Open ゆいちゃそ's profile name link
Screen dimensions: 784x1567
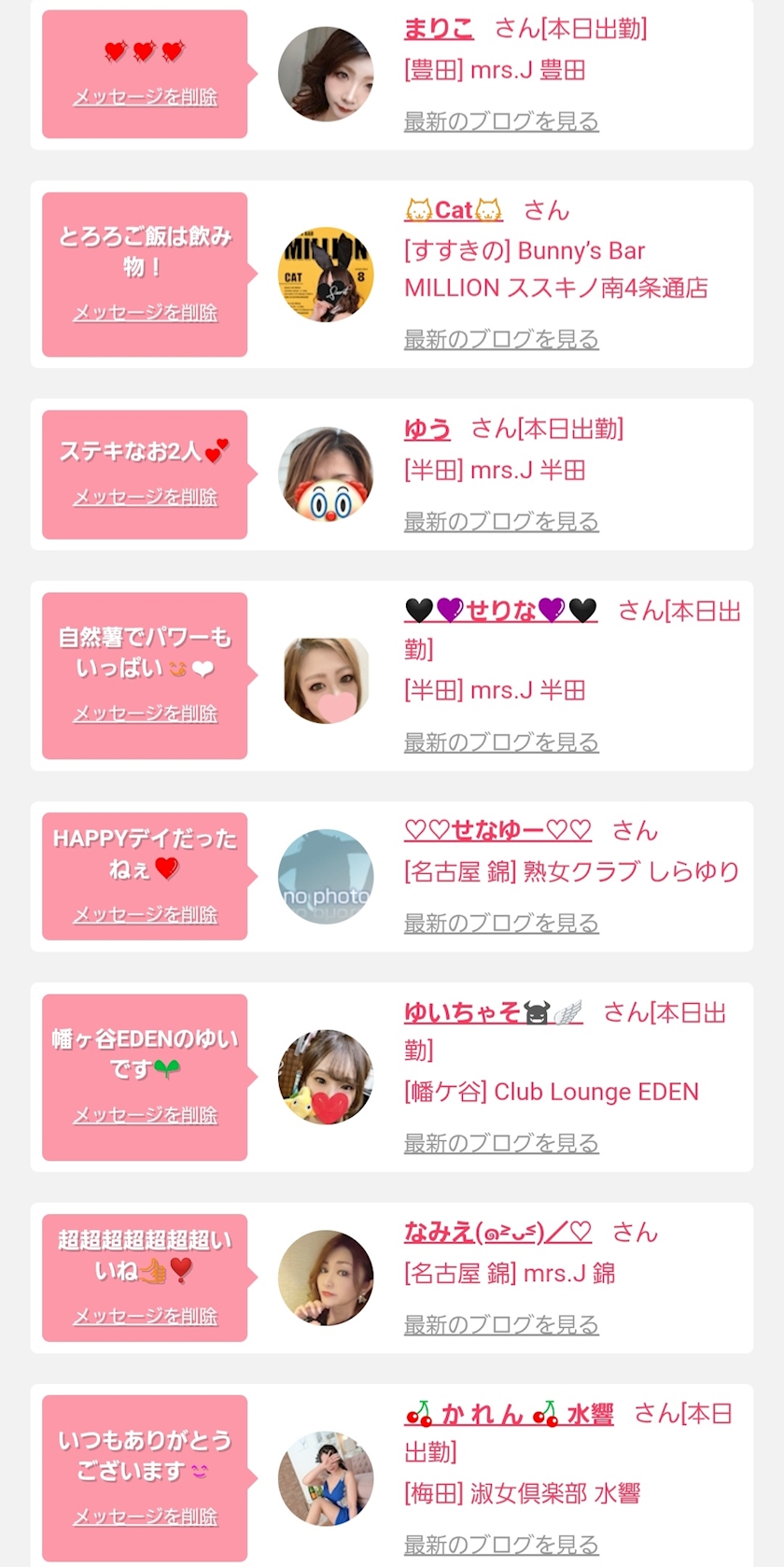point(493,1012)
